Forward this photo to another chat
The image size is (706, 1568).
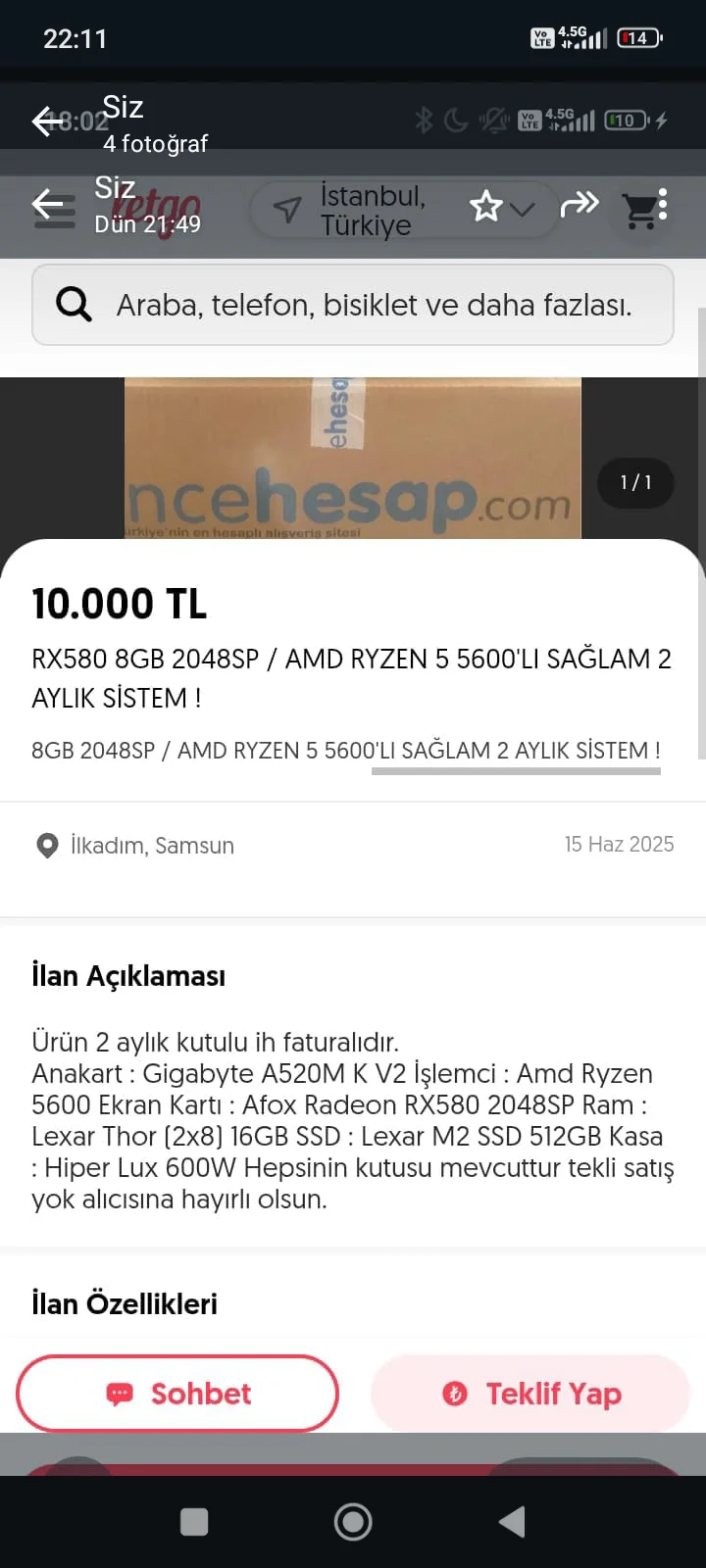pos(579,204)
